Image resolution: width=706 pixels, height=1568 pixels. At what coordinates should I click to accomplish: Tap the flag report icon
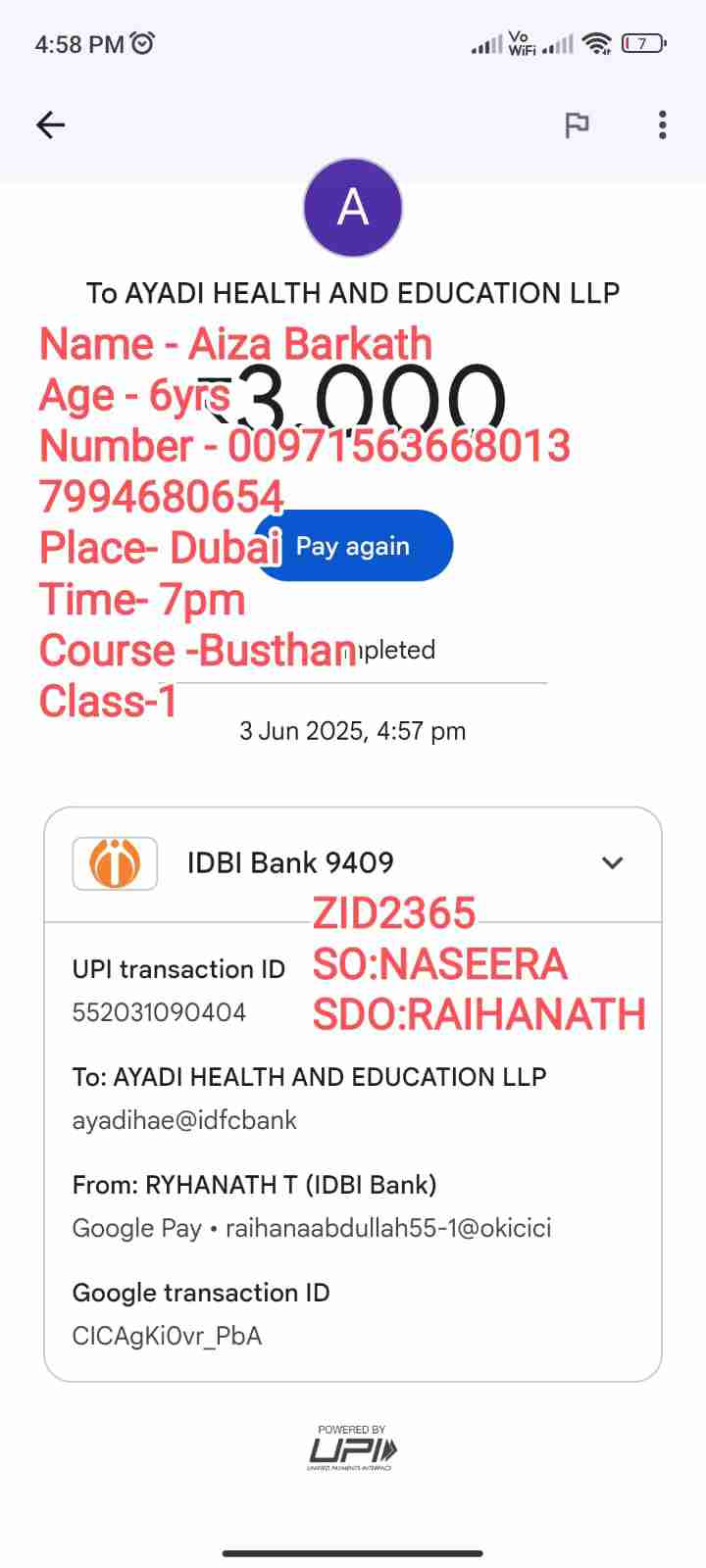point(577,124)
